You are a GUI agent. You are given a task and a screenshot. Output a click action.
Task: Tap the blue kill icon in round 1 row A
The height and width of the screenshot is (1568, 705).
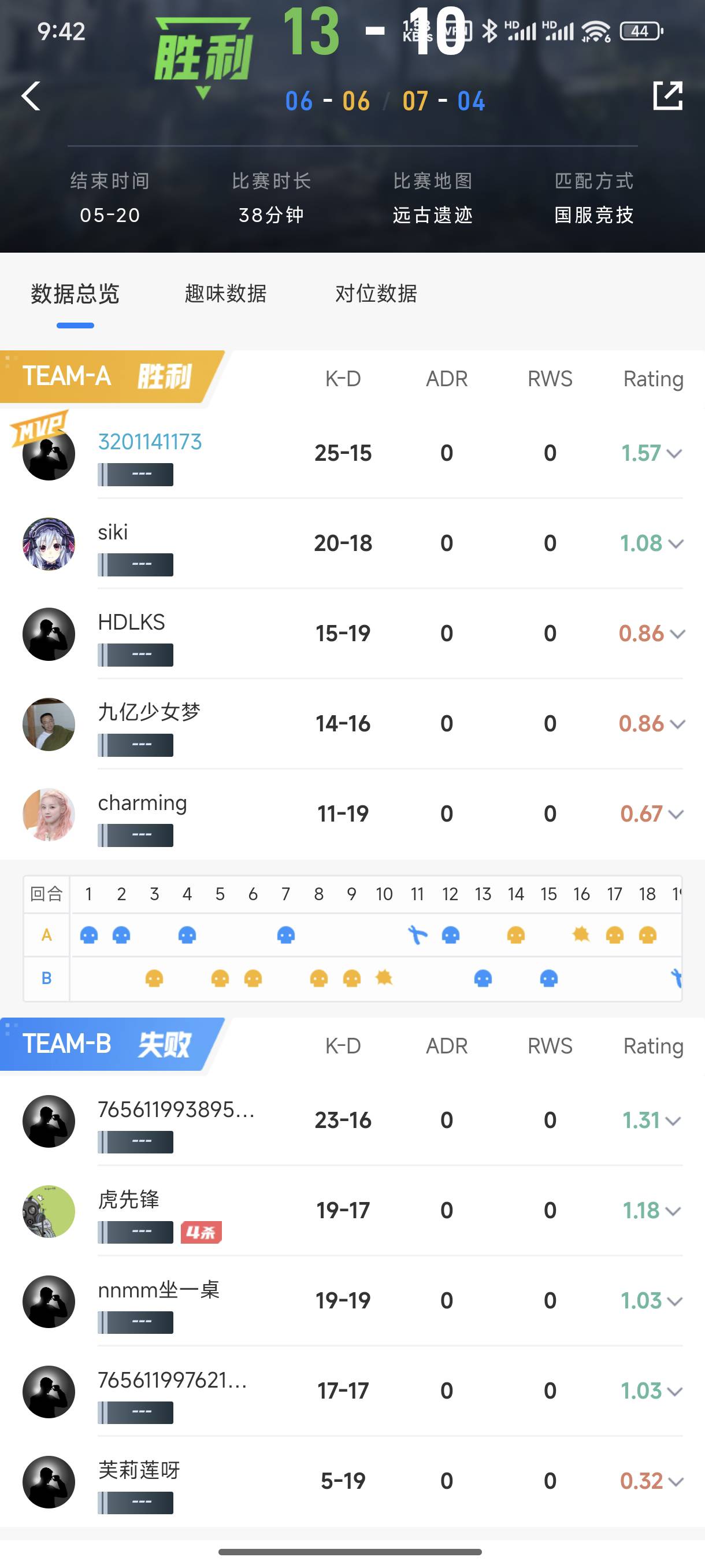89,935
